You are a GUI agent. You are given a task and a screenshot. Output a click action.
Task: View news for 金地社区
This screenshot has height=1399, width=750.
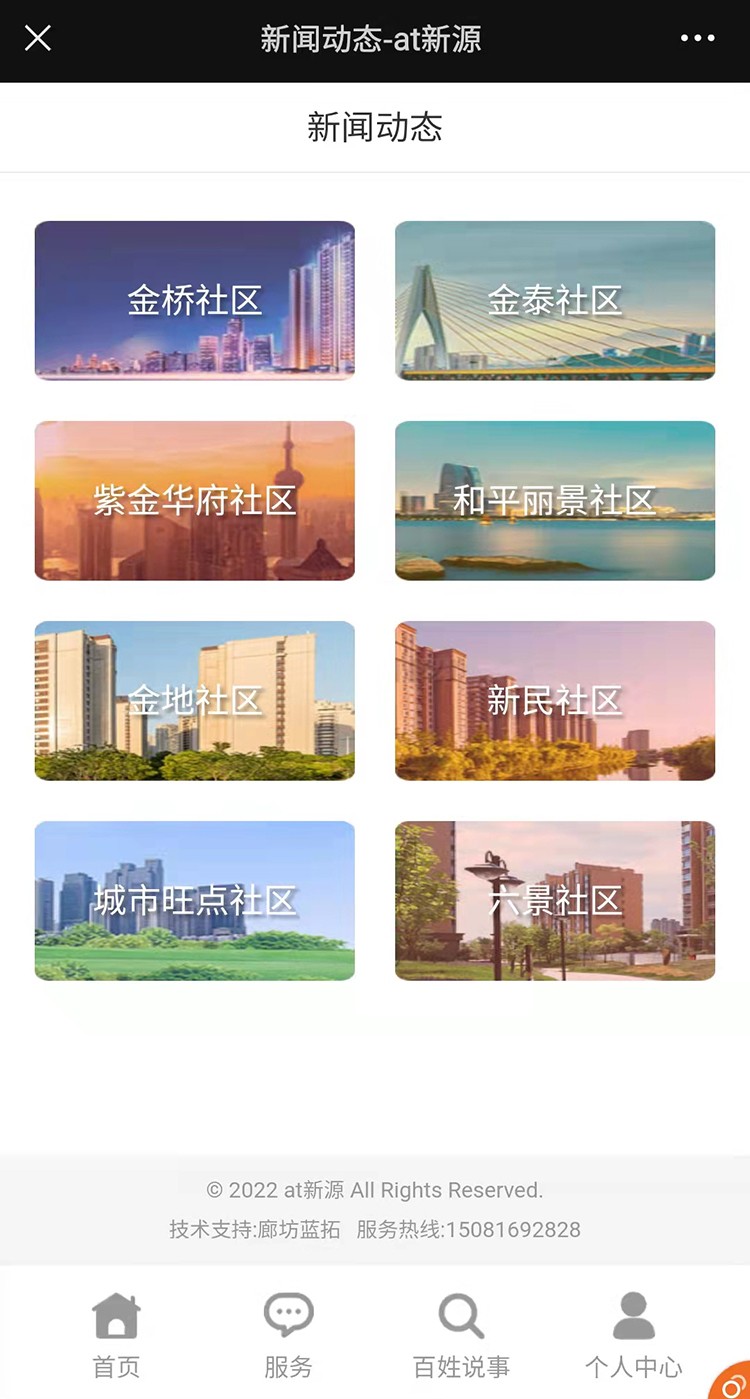195,700
